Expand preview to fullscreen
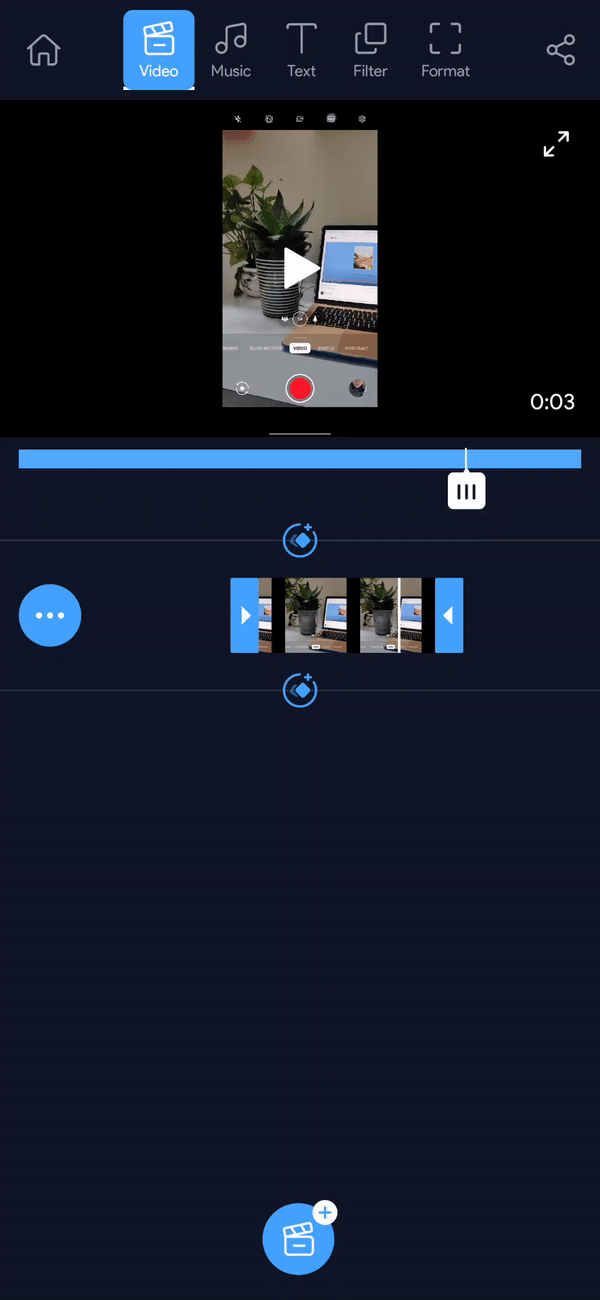 [556, 144]
